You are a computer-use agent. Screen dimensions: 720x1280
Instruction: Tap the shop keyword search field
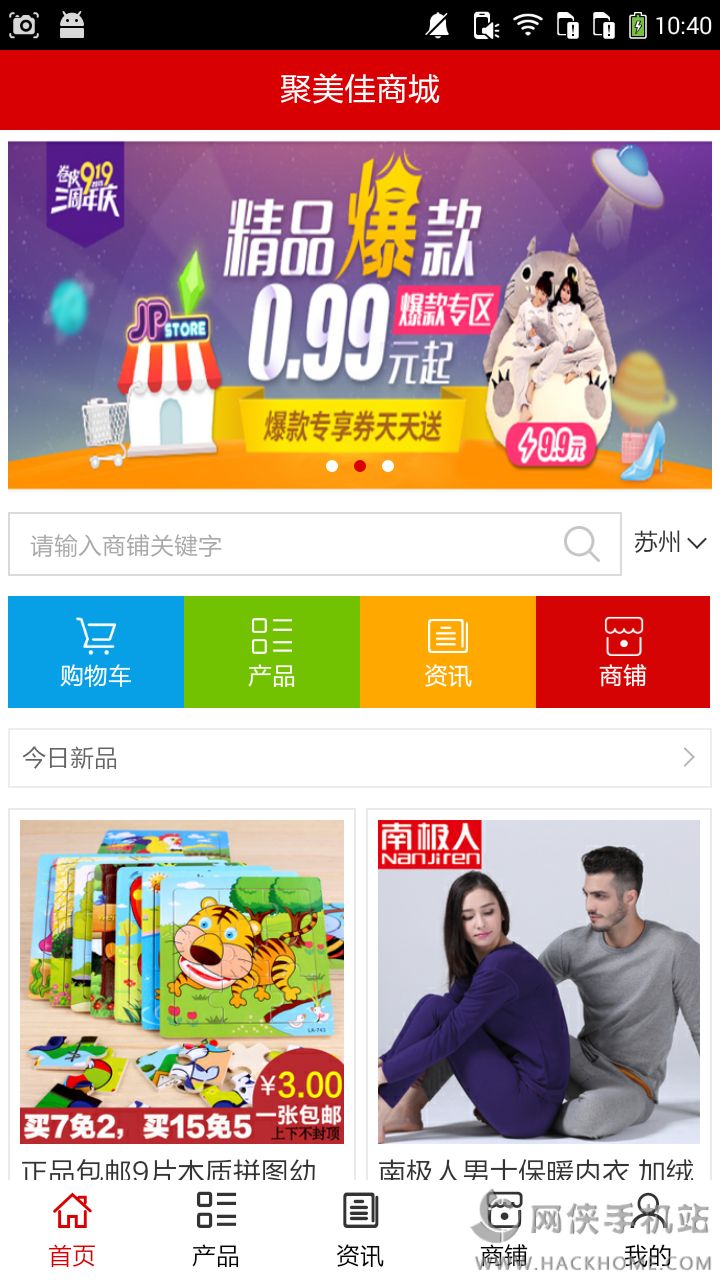(x=290, y=545)
